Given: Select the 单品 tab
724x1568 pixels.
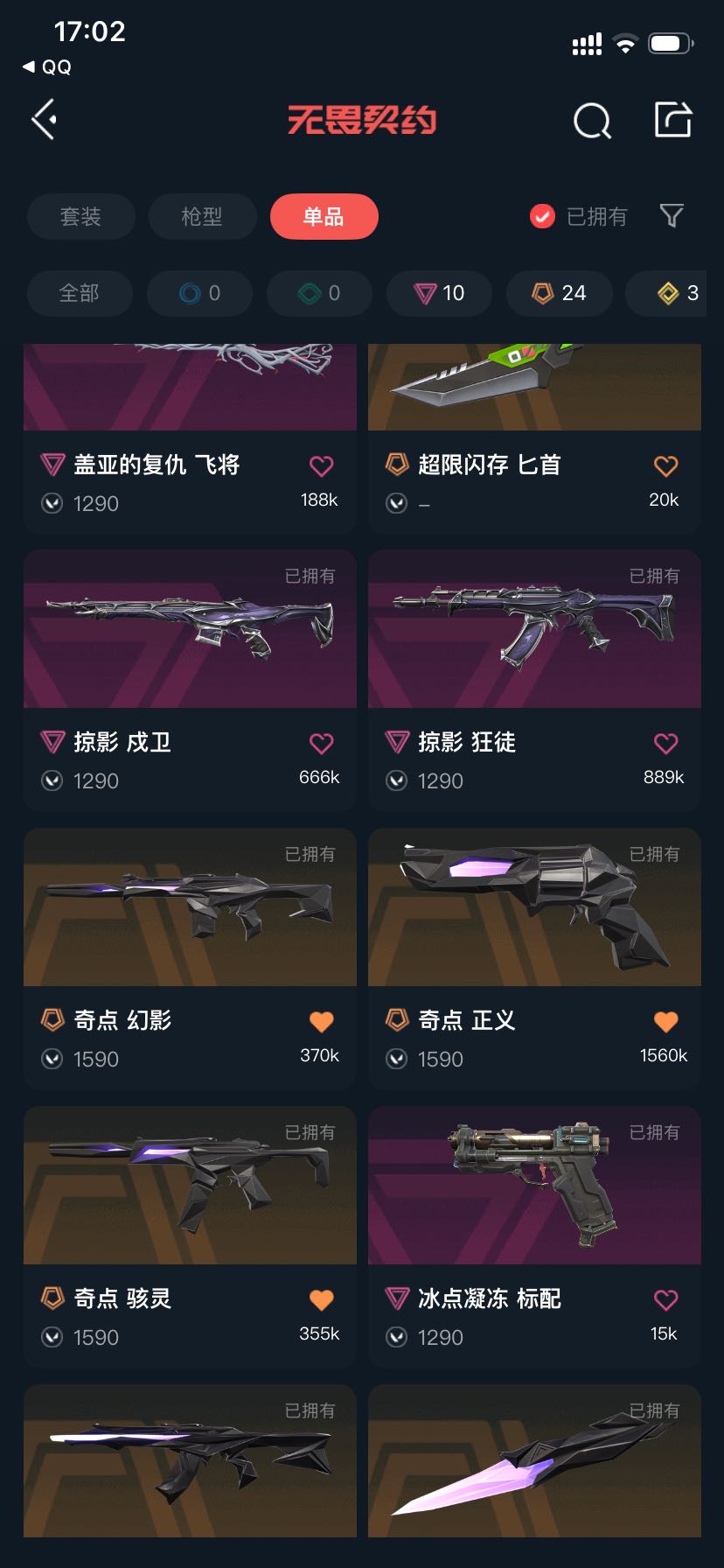Looking at the screenshot, I should (324, 216).
